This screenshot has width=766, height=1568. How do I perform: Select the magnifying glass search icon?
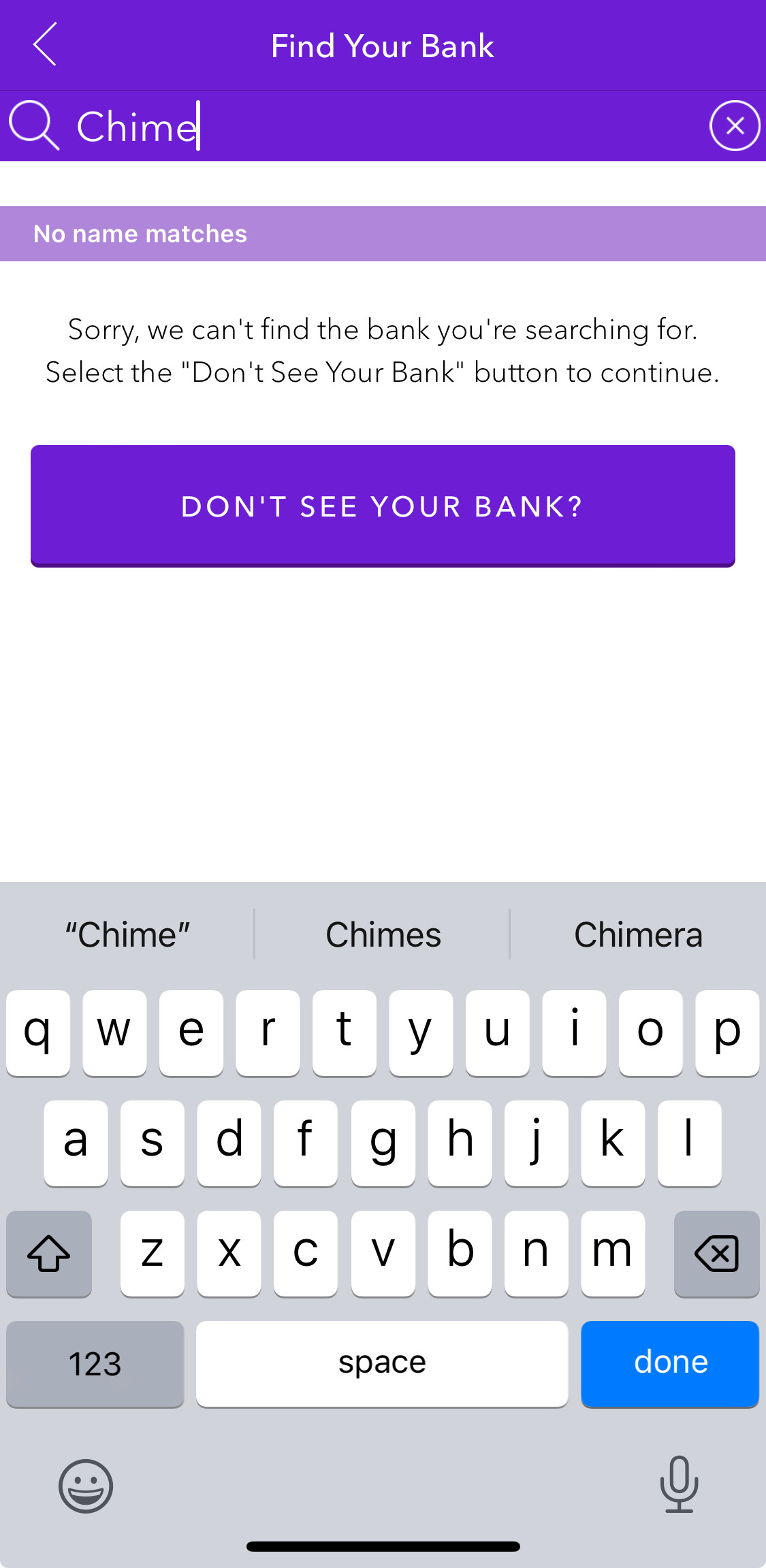(33, 125)
